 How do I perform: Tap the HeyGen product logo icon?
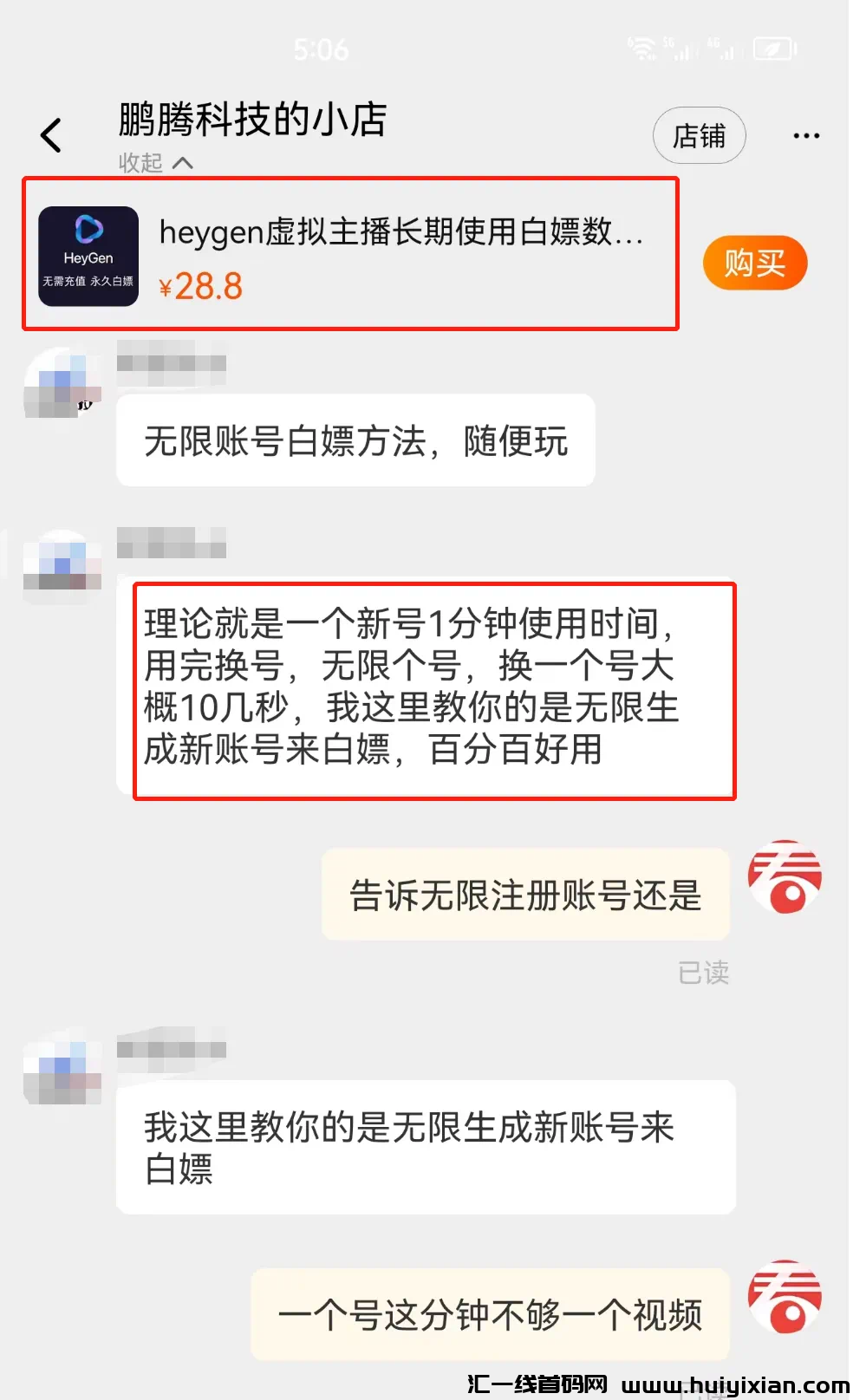(88, 253)
